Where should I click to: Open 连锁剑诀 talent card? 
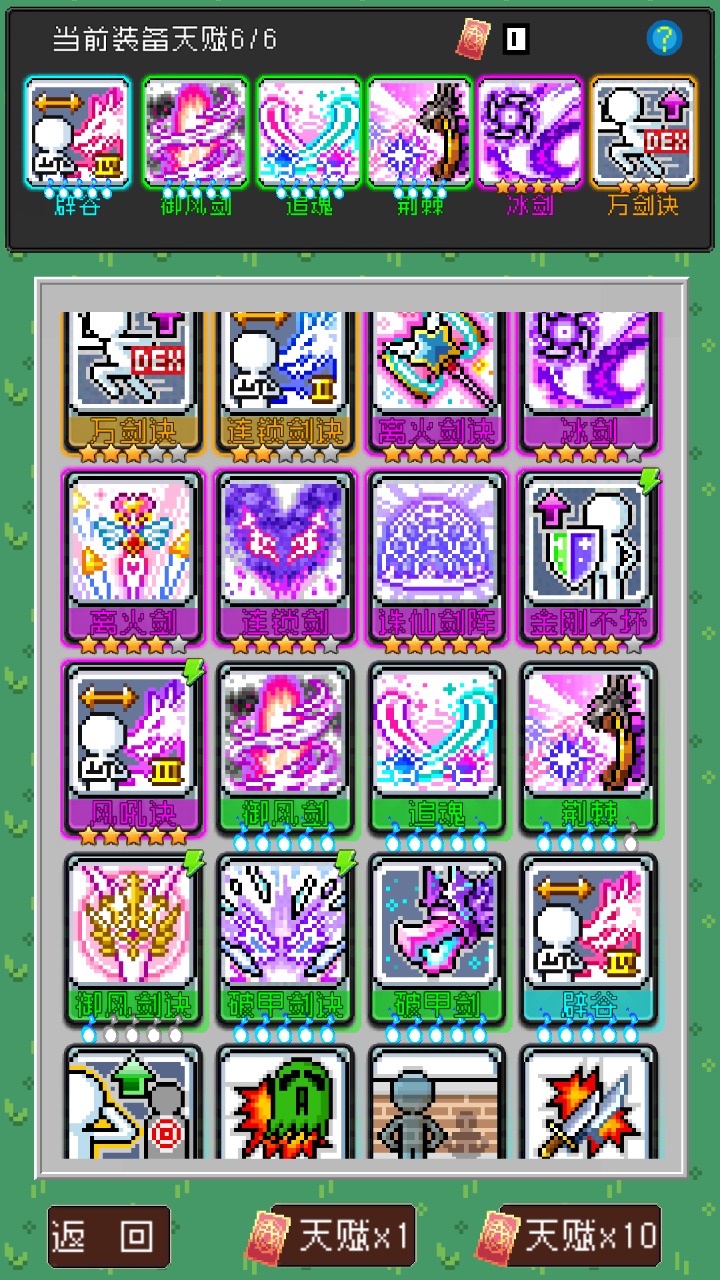(287, 380)
